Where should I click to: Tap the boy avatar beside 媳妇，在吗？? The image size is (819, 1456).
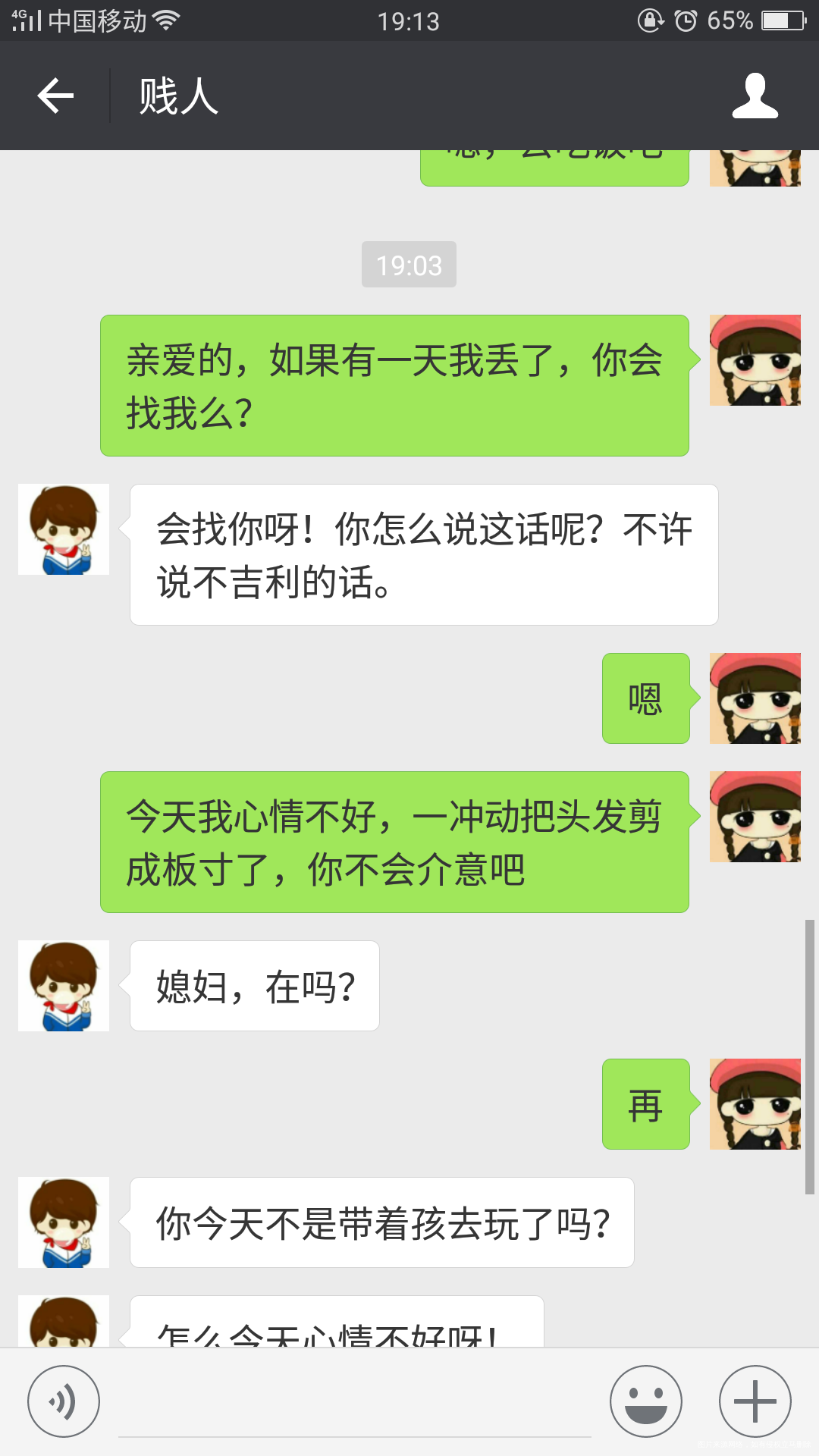[64, 986]
